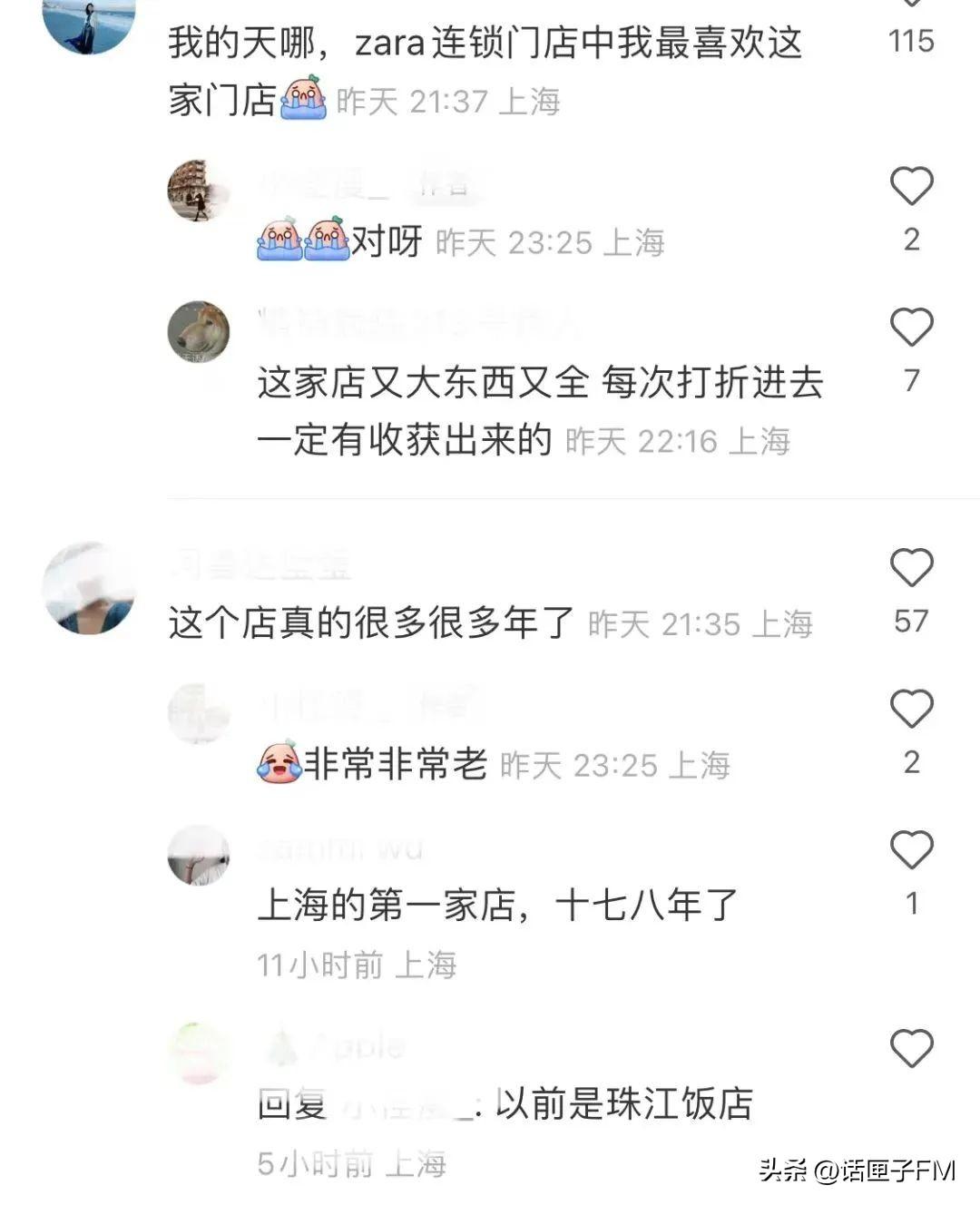Screen dimensions: 980x1205
Task: Like the reply 非常非常老
Action: click(x=911, y=710)
